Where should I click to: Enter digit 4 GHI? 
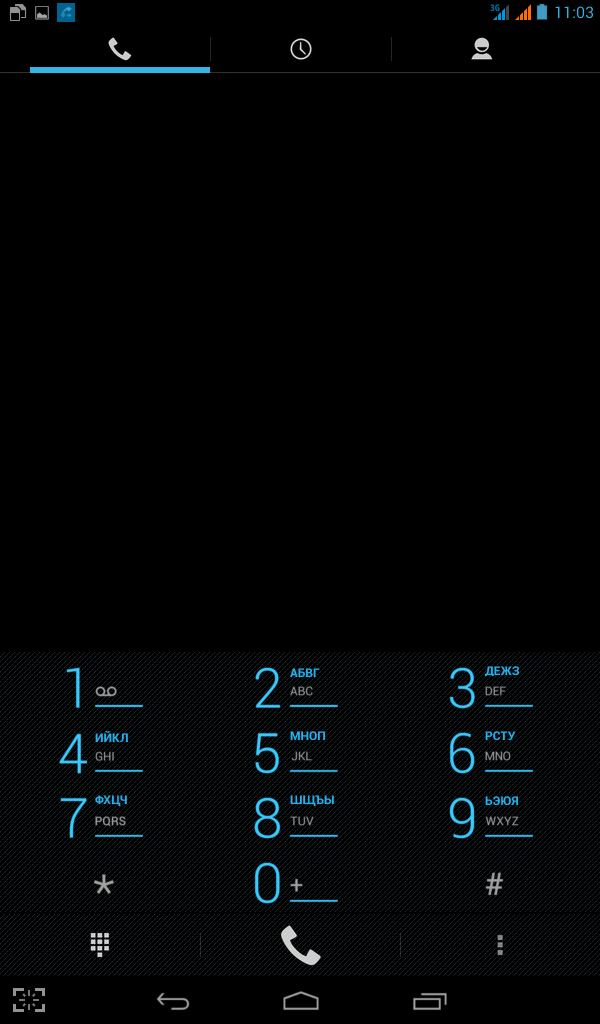point(104,752)
